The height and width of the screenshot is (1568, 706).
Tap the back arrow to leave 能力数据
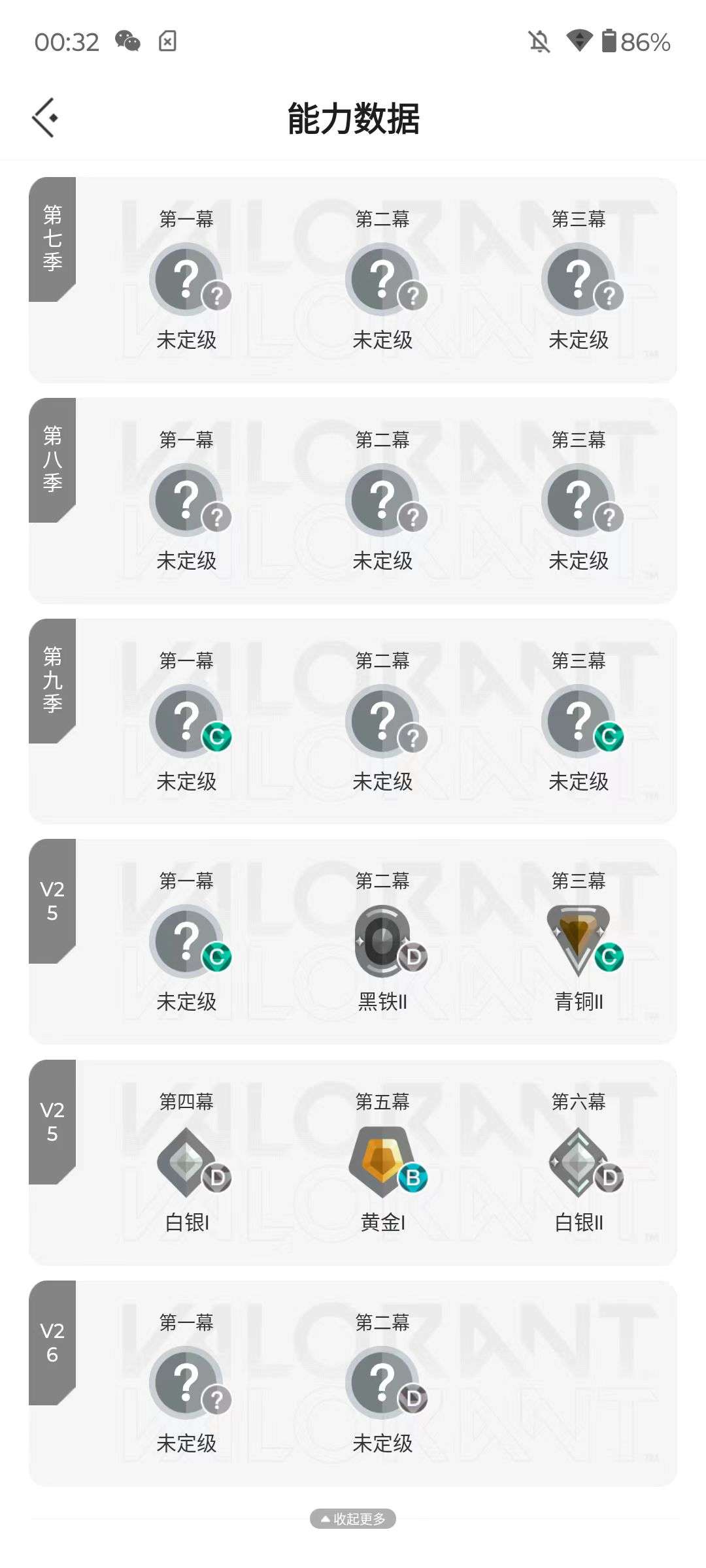coord(44,116)
